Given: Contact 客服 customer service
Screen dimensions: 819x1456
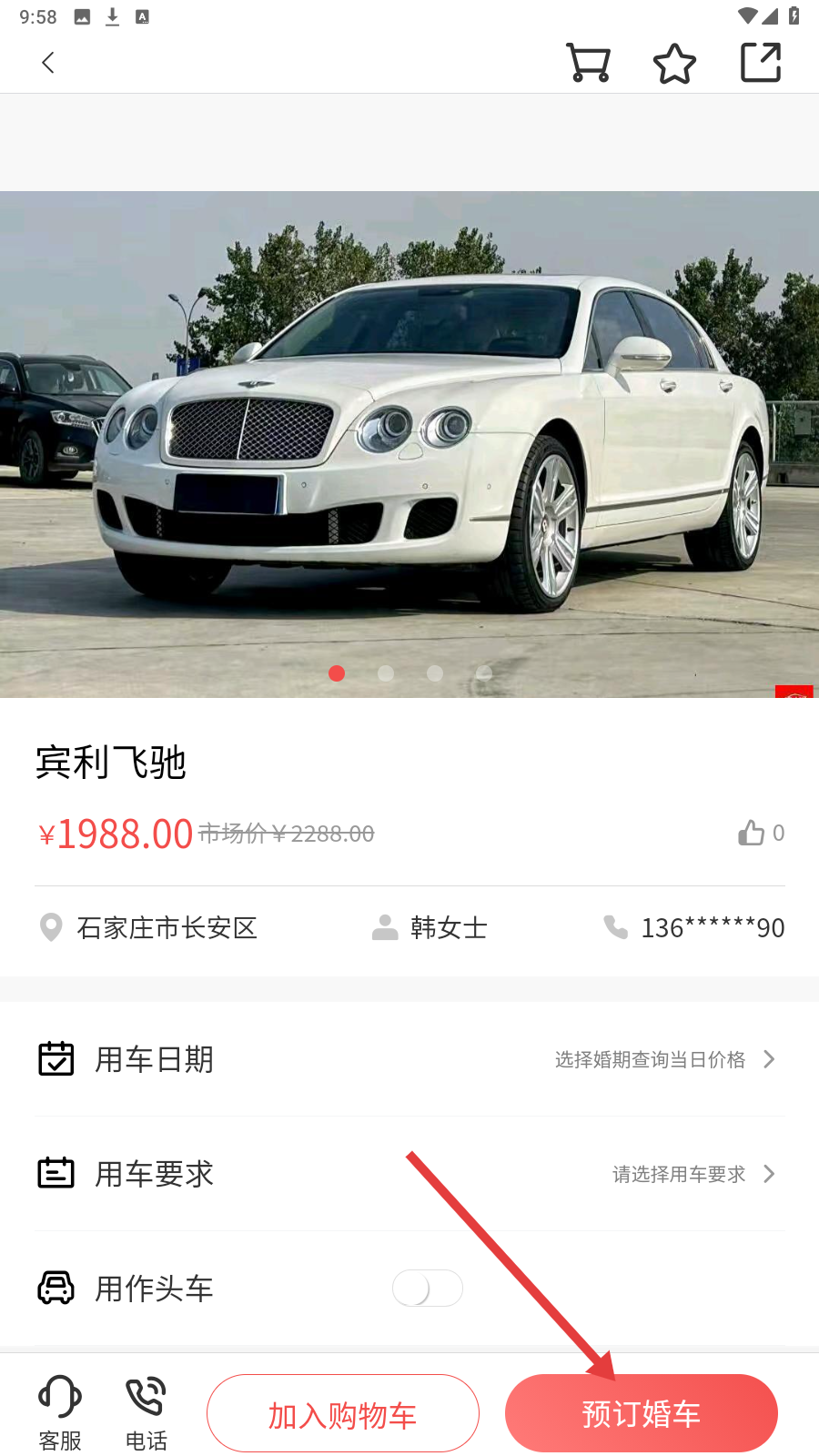Looking at the screenshot, I should pos(60,1412).
